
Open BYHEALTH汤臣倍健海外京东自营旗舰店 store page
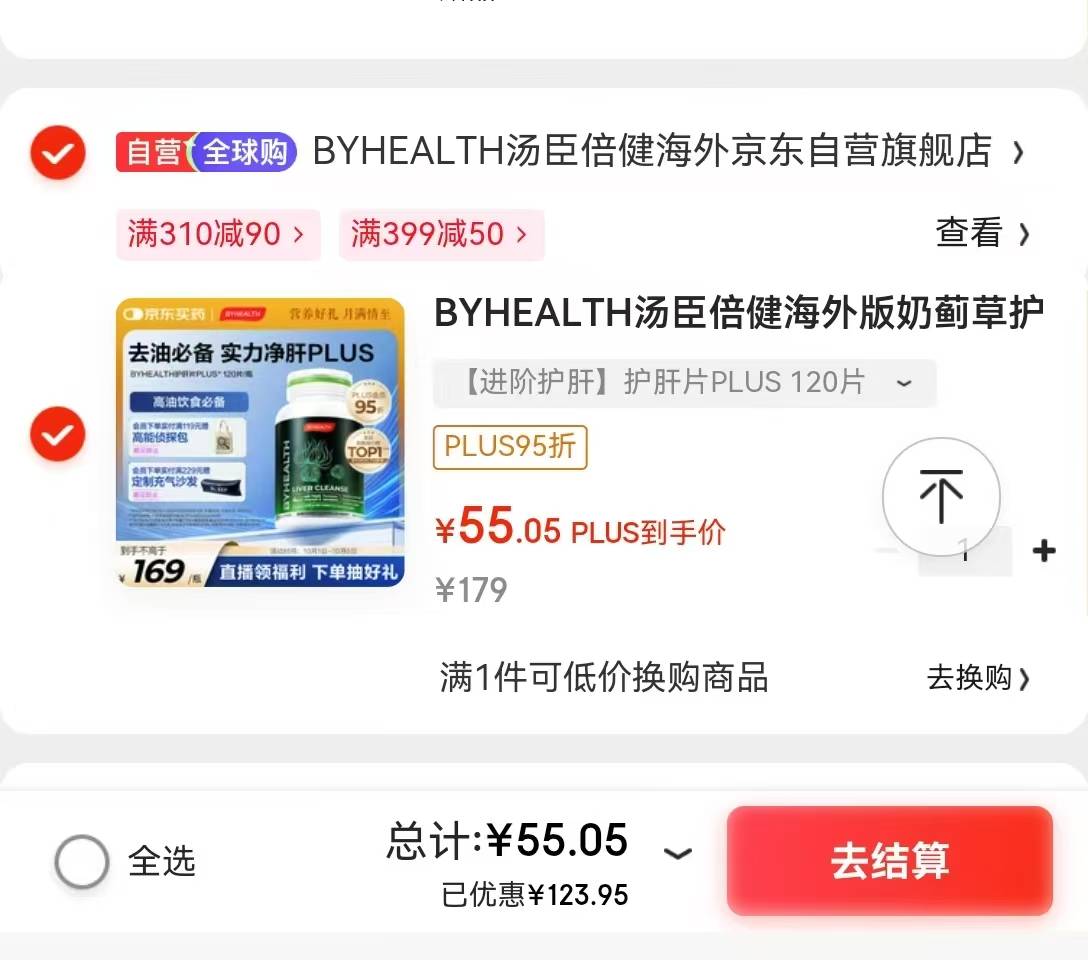point(652,152)
